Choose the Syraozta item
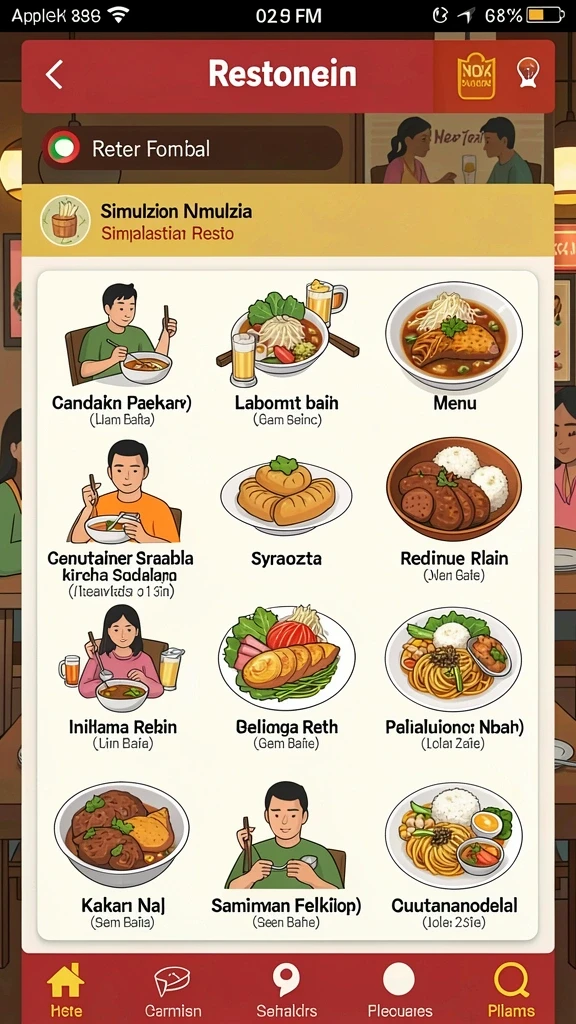The height and width of the screenshot is (1024, 576). point(286,511)
